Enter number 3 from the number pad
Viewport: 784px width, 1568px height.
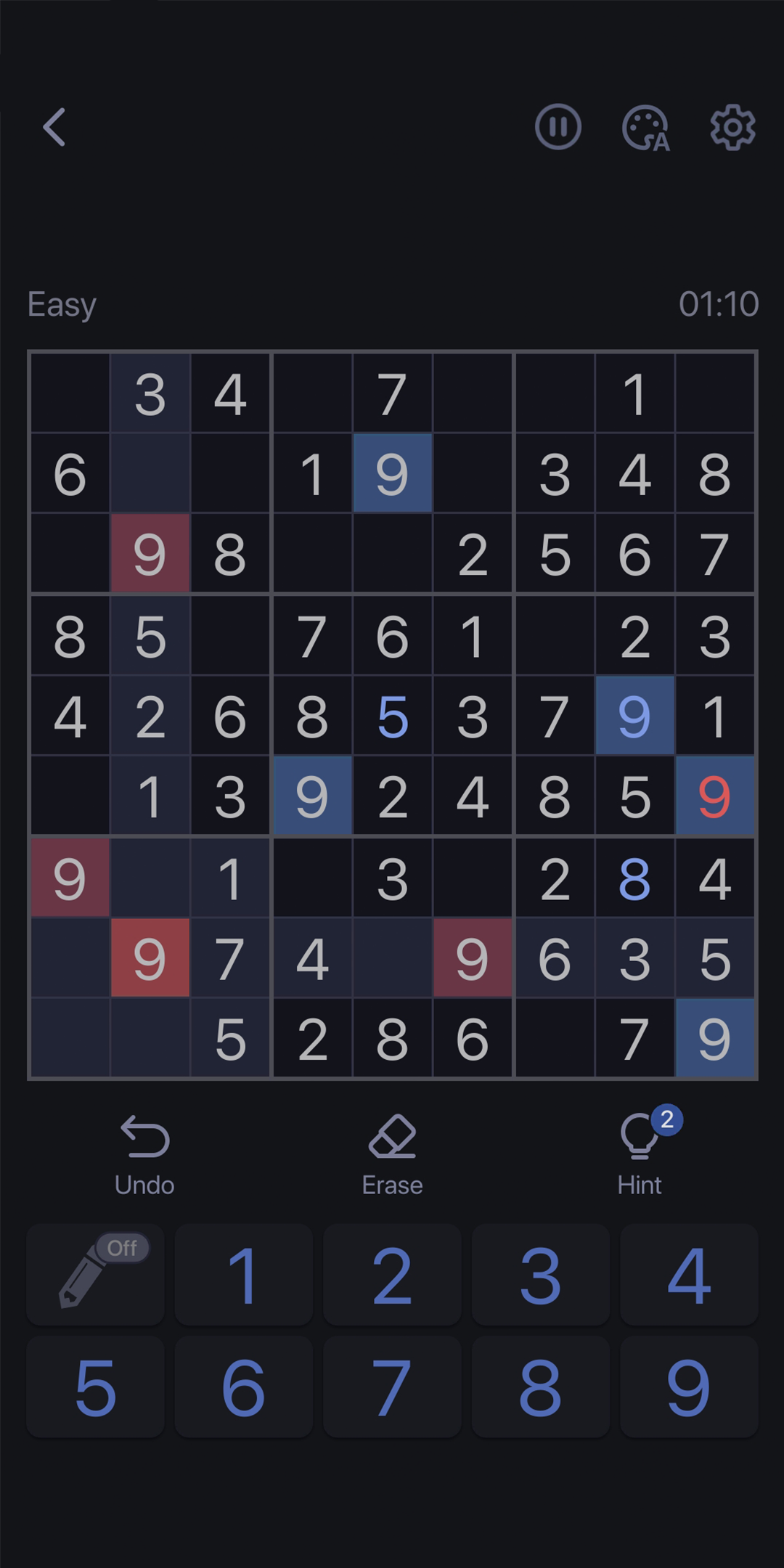(x=541, y=1275)
